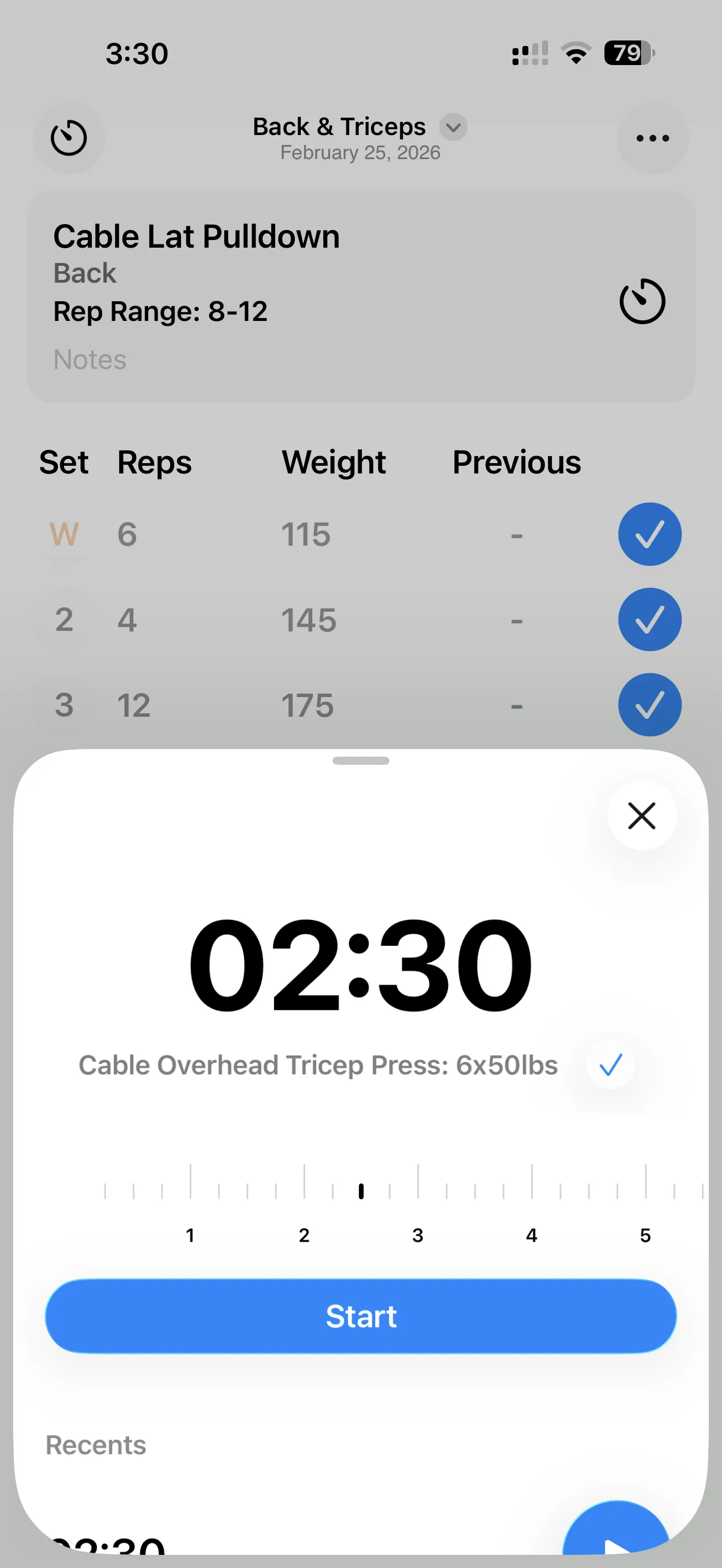Set the timer slider to 3 minutes
Image resolution: width=722 pixels, height=1568 pixels.
418,1190
